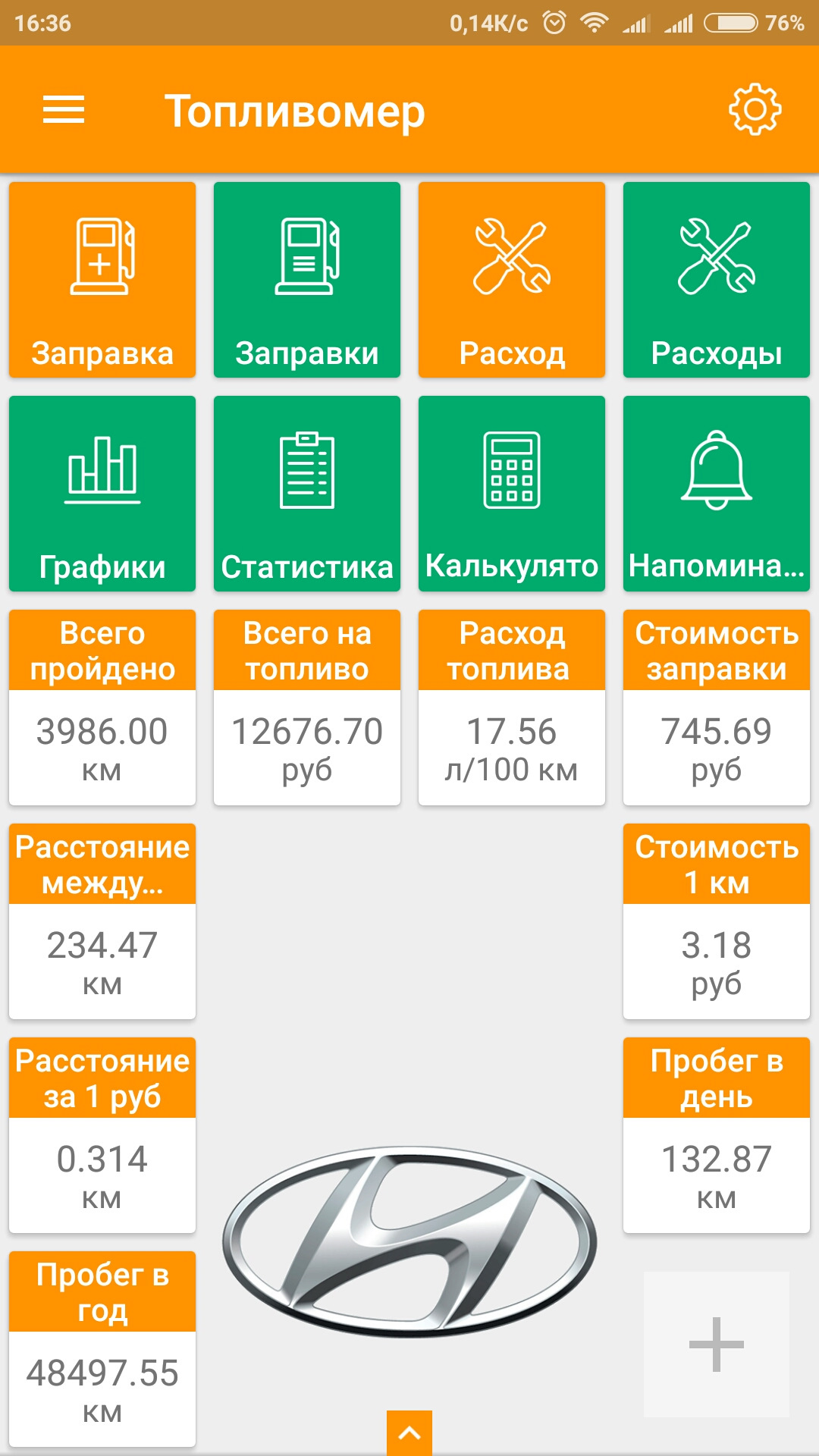Open the Графики charts section
Screen dimensions: 819x1456
pos(102,494)
